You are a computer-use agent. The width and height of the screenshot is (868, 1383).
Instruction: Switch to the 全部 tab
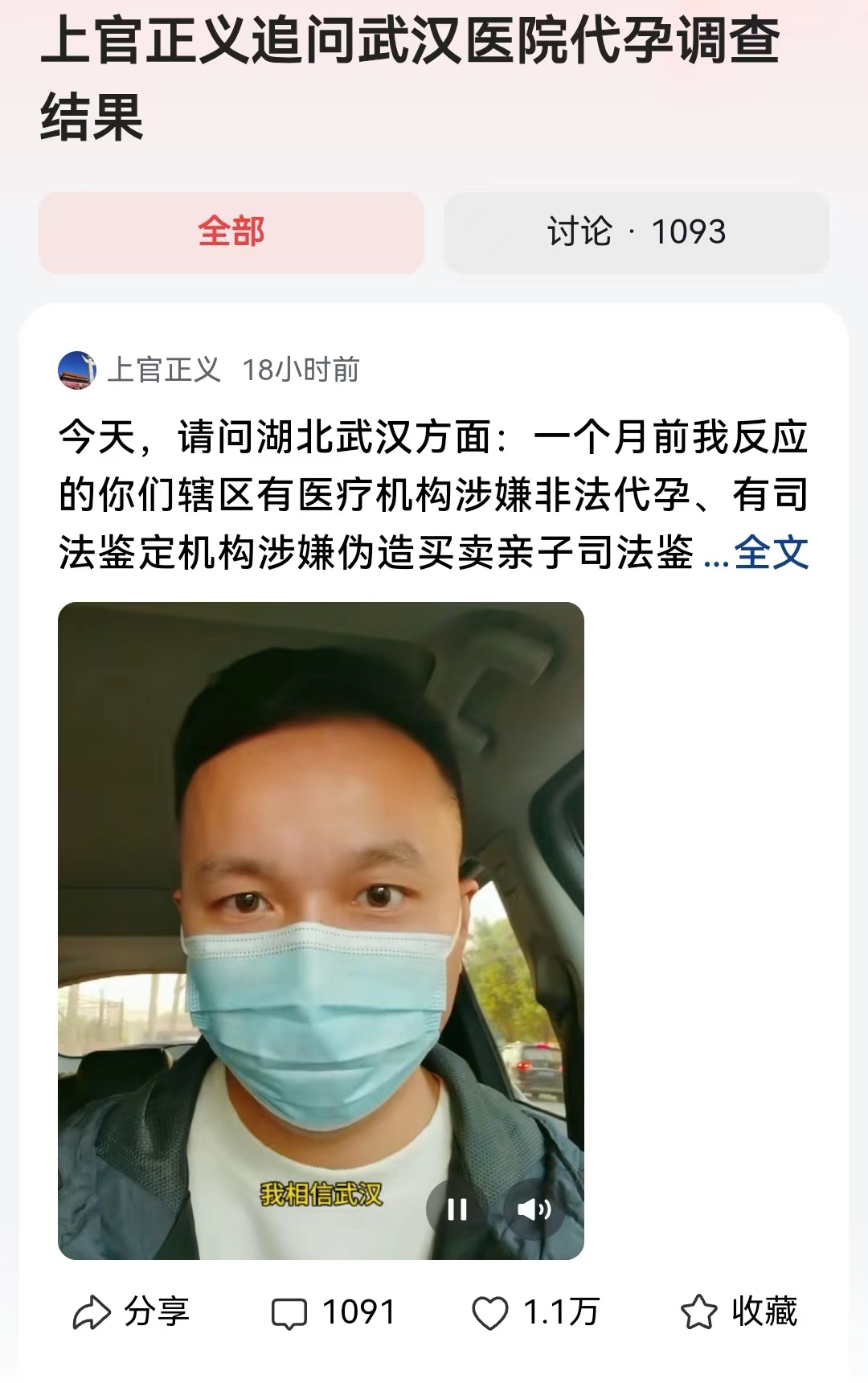pyautogui.click(x=232, y=231)
